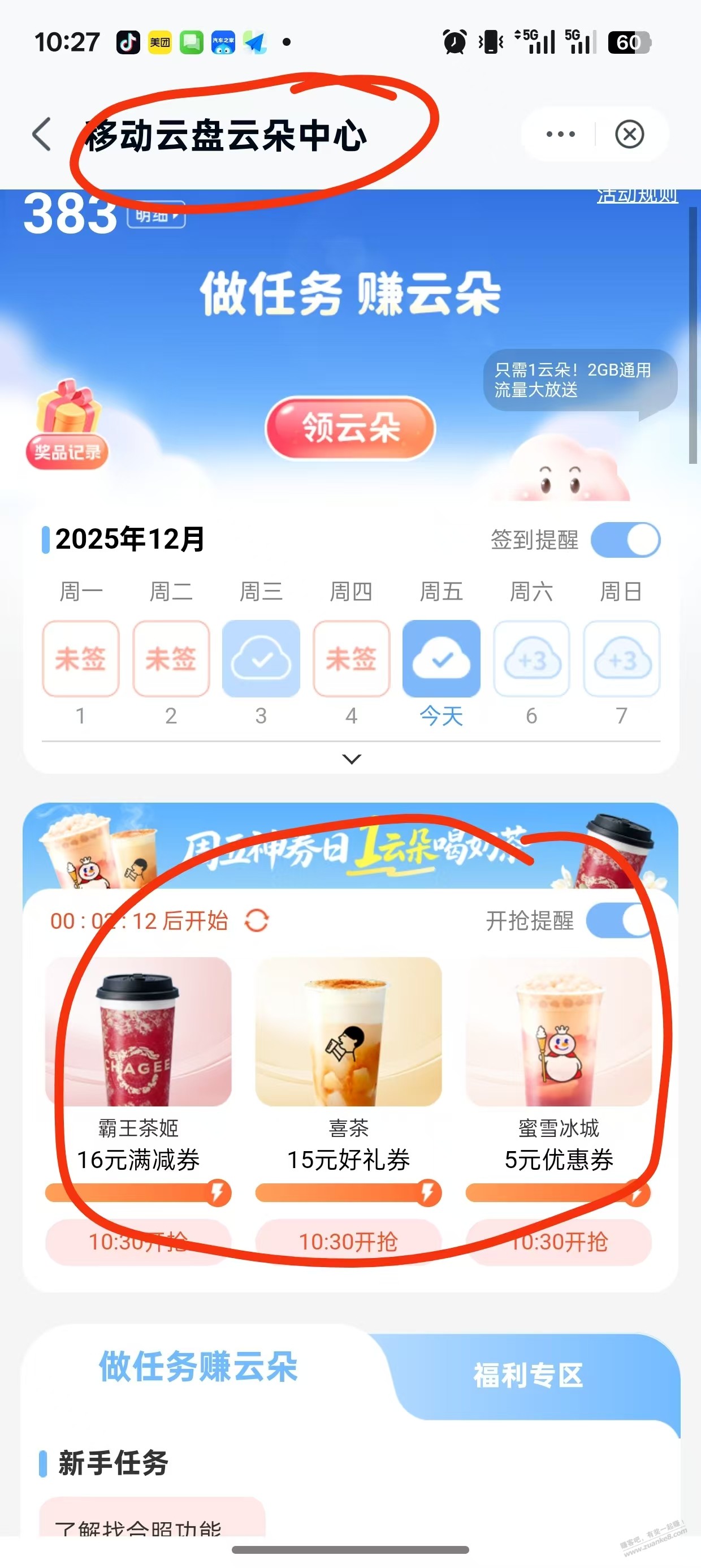The width and height of the screenshot is (701, 1568).
Task: Open the three-dot more menu
Action: 560,135
